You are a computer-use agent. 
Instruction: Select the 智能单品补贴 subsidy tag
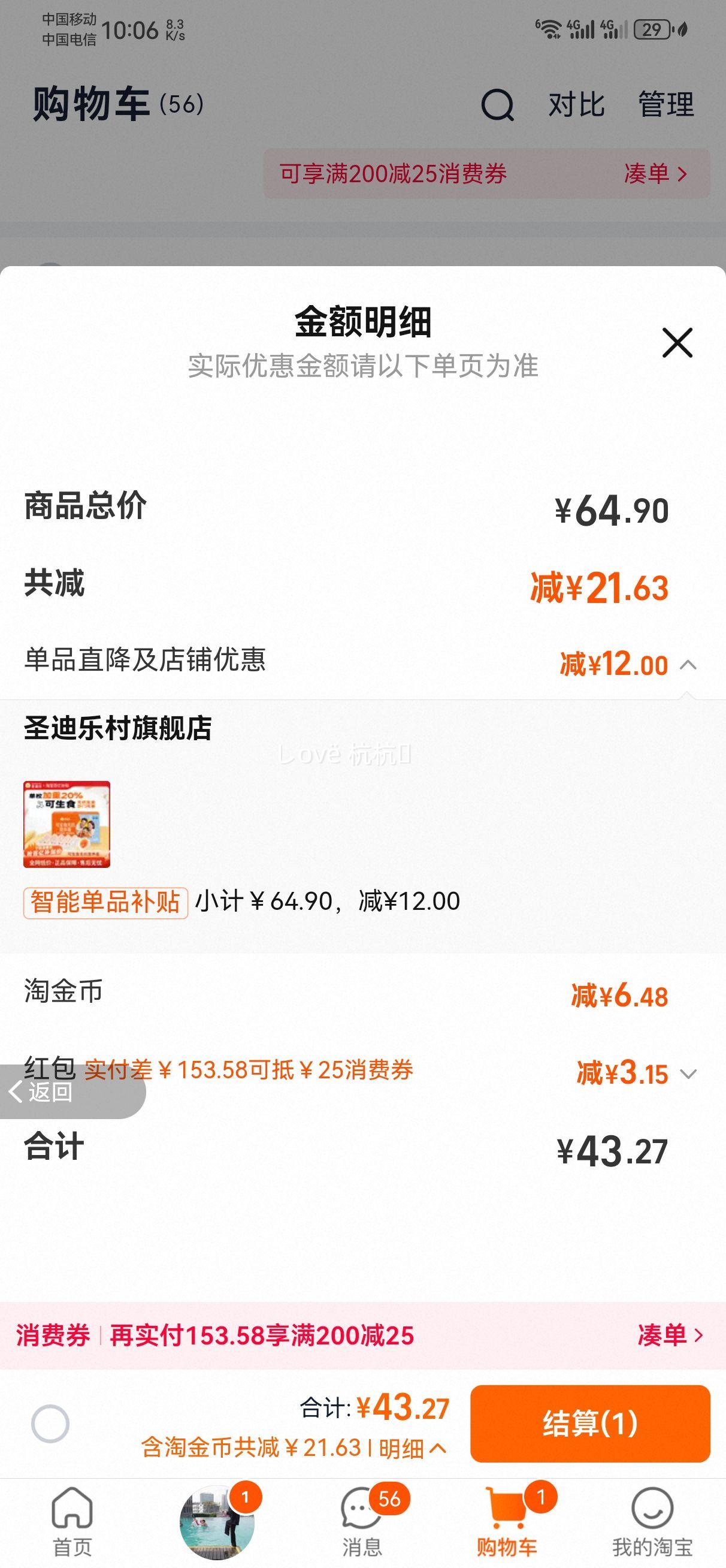pos(104,904)
